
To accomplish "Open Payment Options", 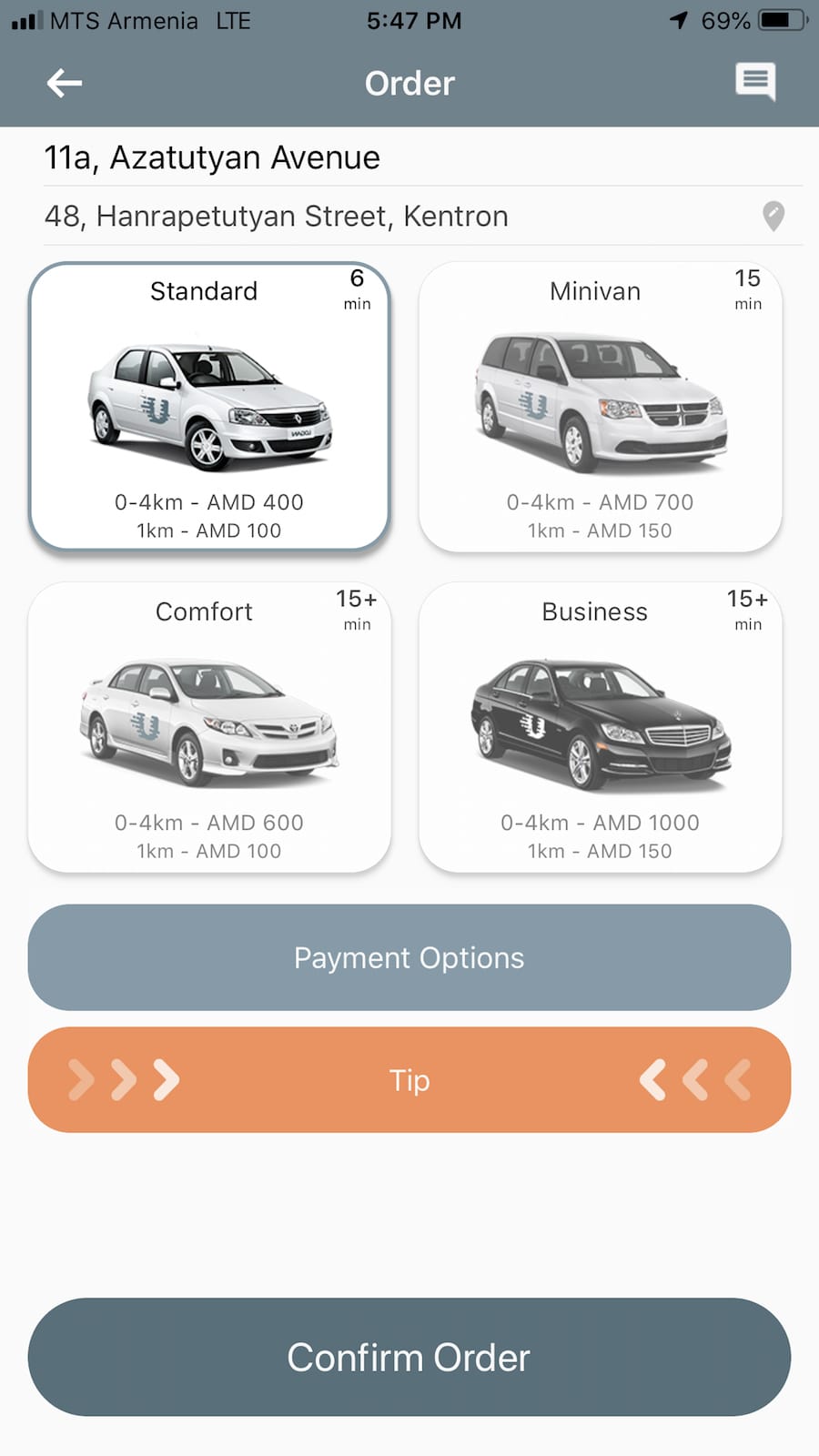I will click(x=409, y=957).
